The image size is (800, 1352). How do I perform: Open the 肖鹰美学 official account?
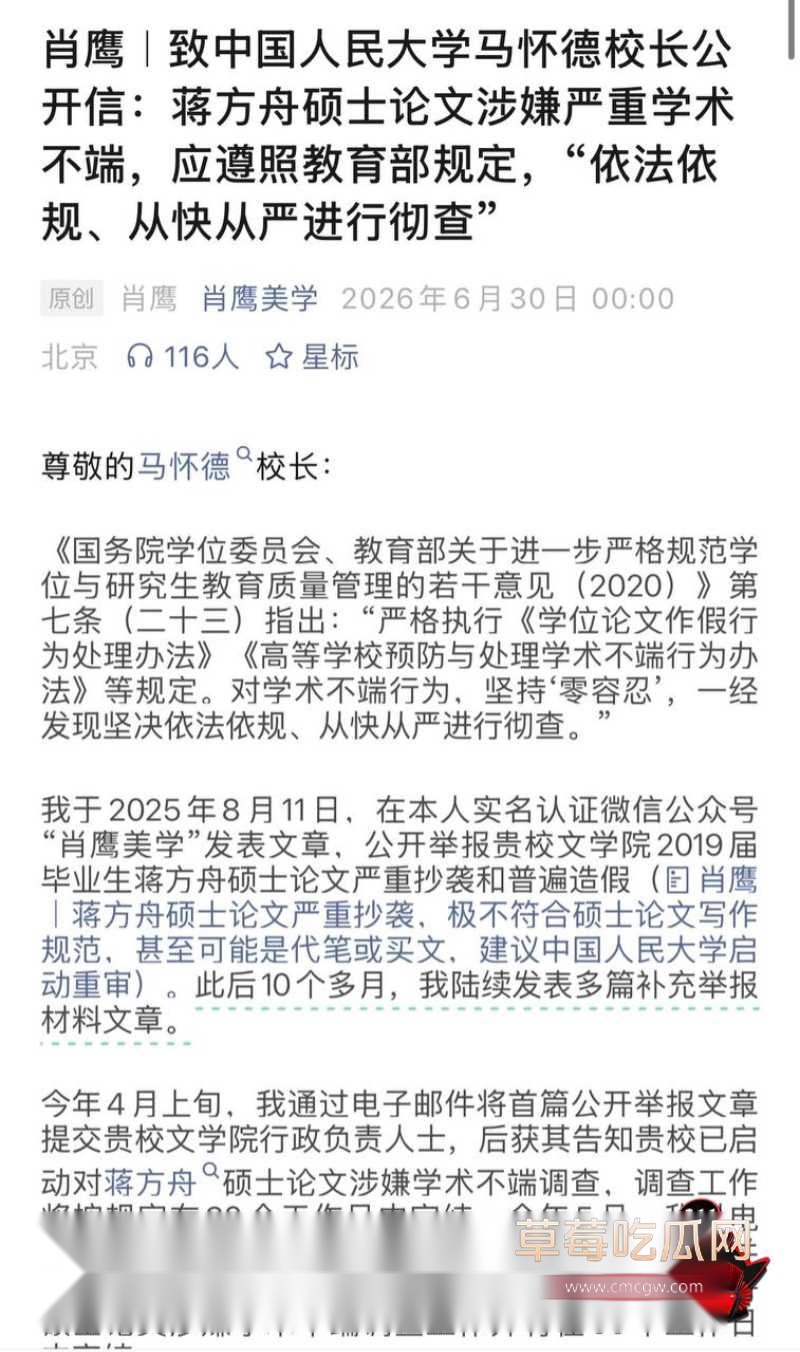click(x=260, y=298)
